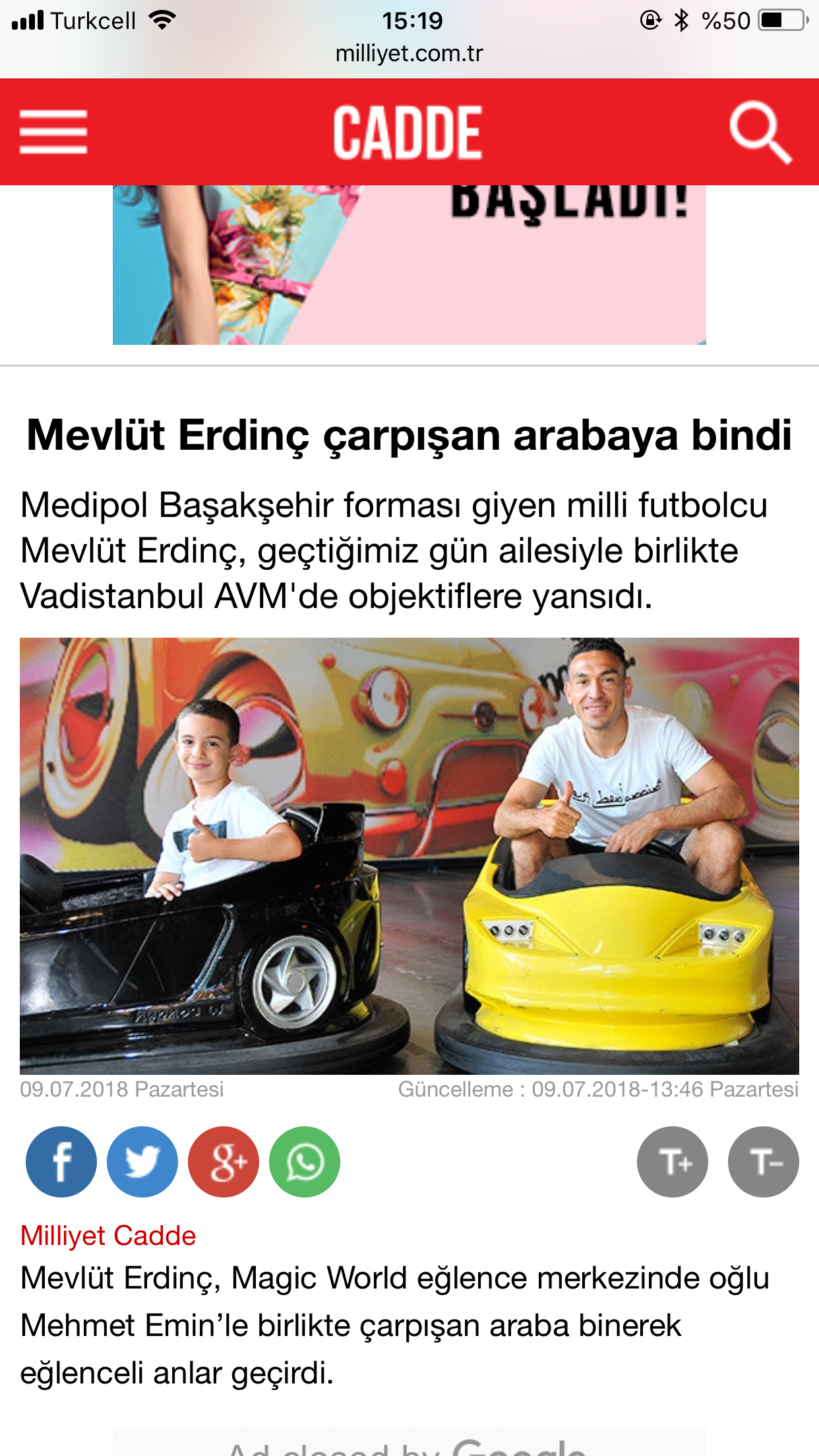Open the Milliyet Cadde link
Screen dimensions: 819x1456
[x=108, y=1236]
